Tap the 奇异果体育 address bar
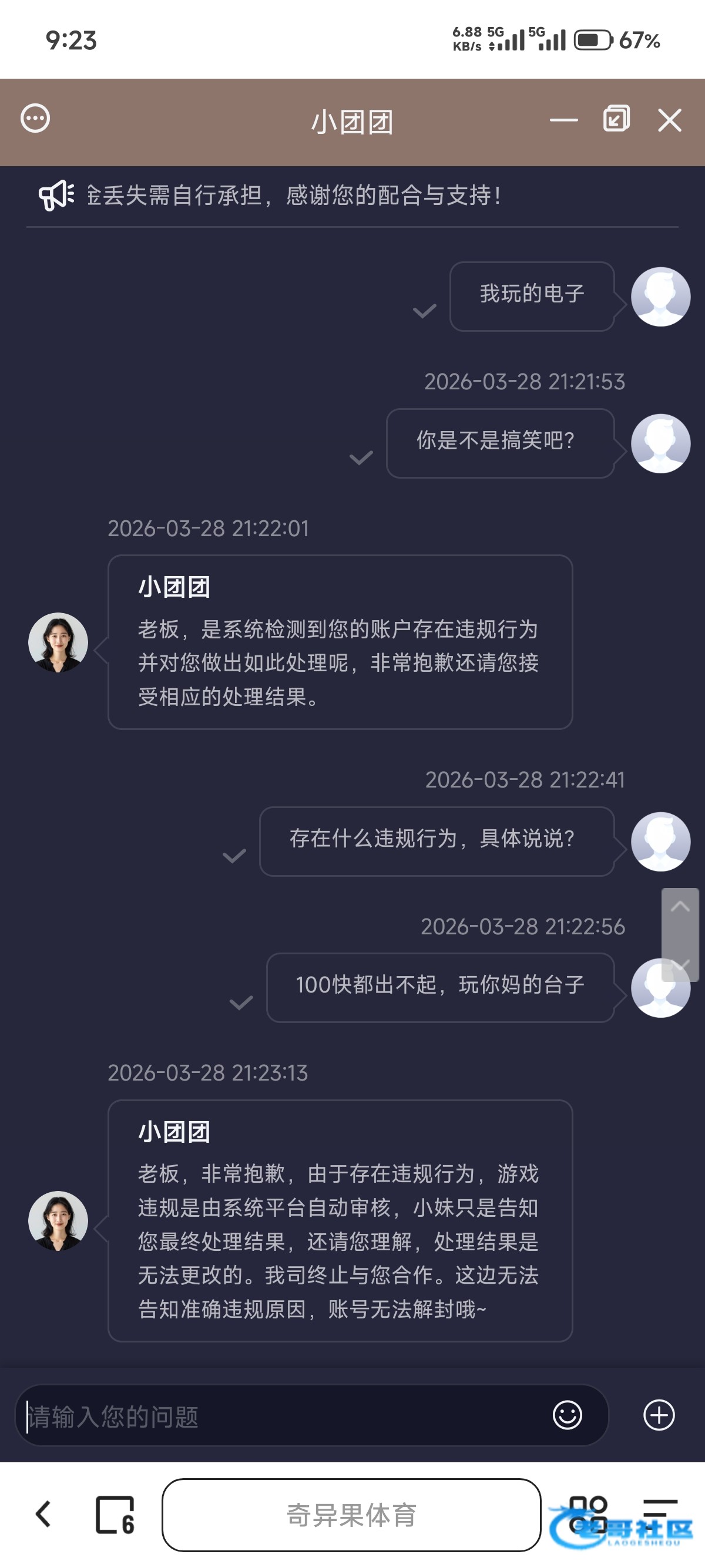The height and width of the screenshot is (1568, 705). (x=351, y=1515)
